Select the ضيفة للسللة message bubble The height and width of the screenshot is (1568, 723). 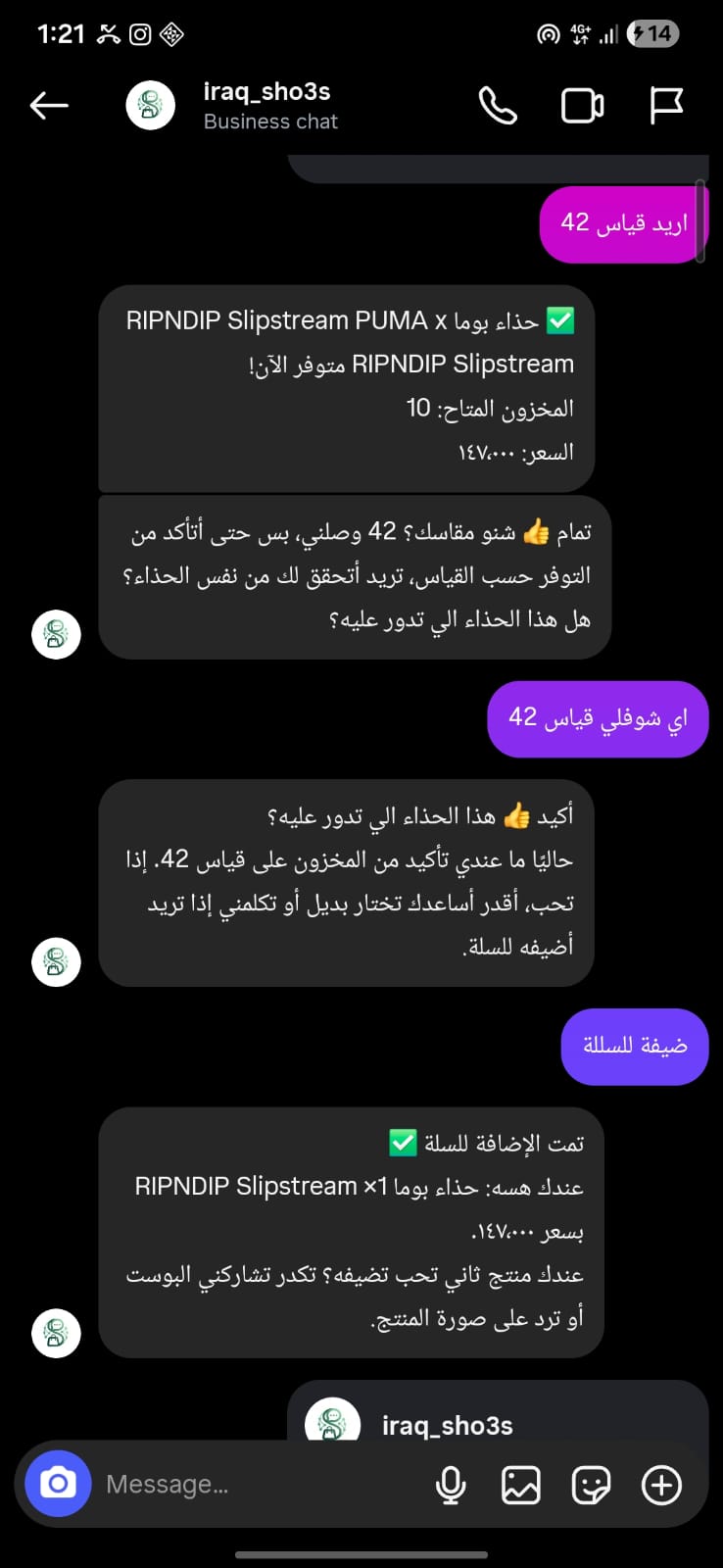point(634,1047)
